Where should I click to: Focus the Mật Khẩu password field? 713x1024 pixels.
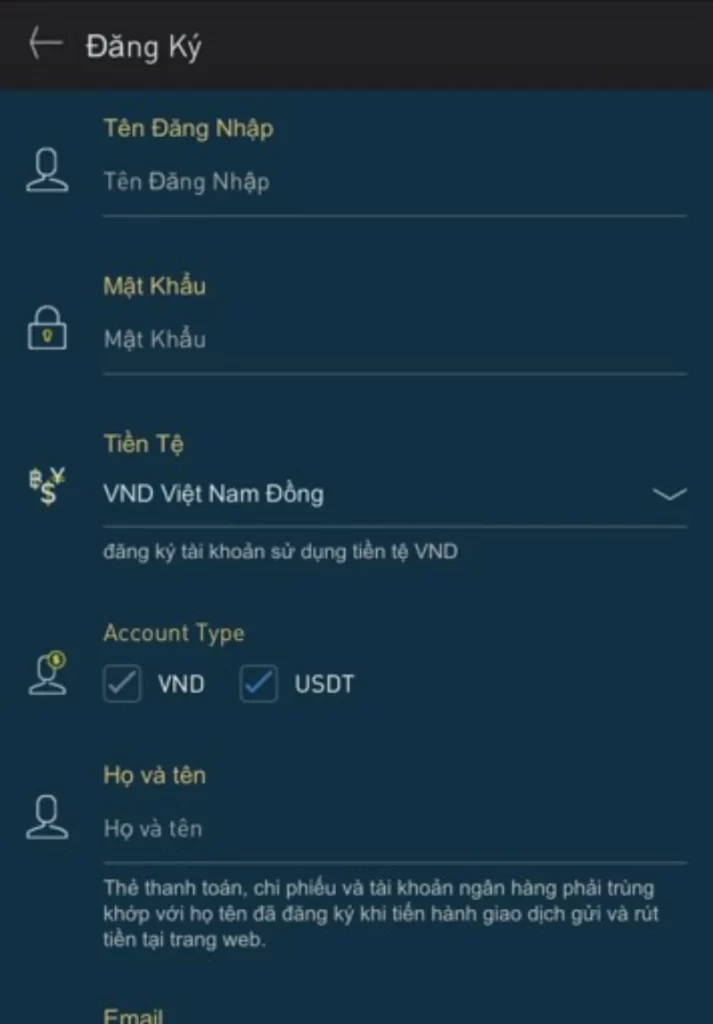tap(394, 340)
